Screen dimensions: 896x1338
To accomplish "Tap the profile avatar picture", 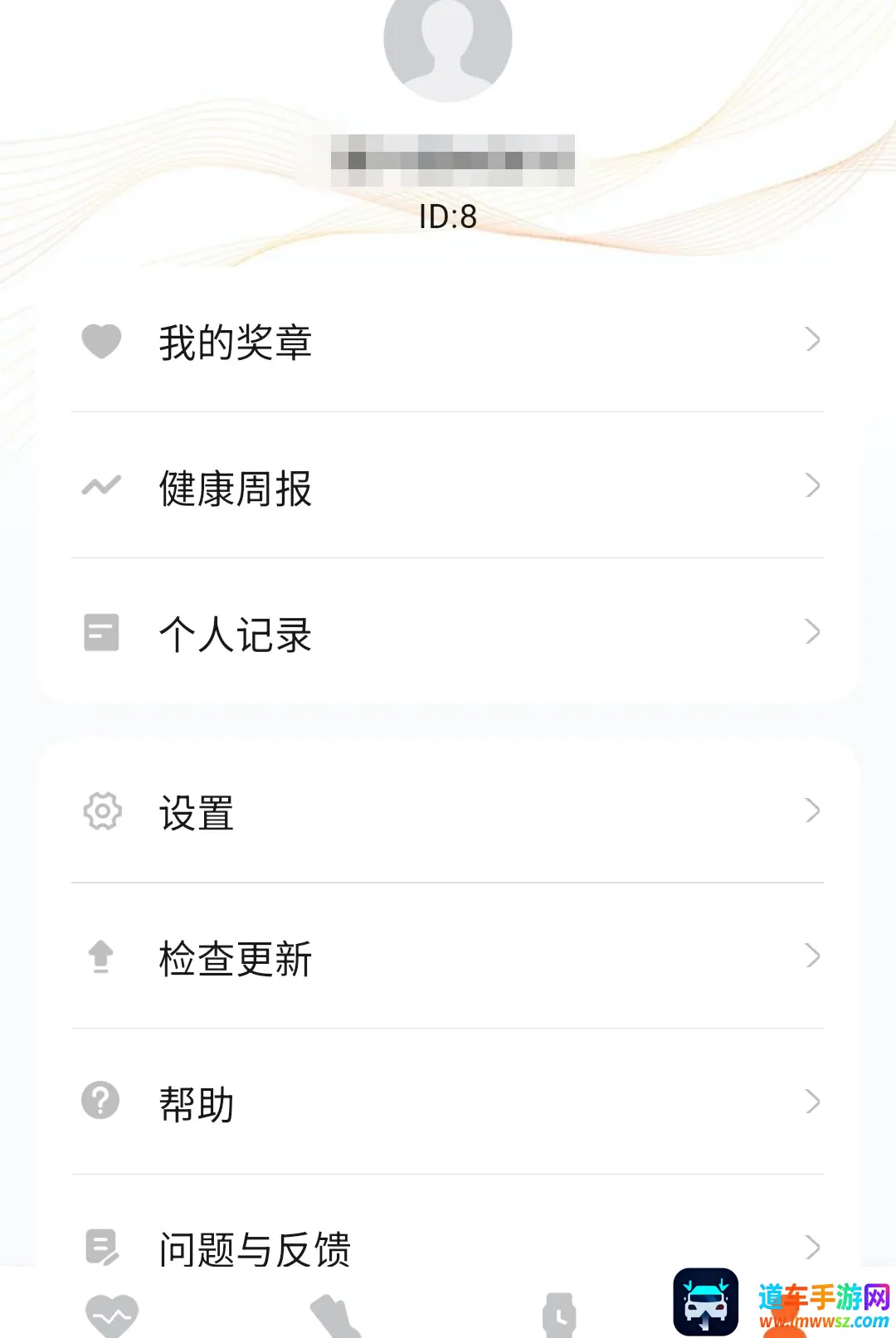I will tap(448, 40).
